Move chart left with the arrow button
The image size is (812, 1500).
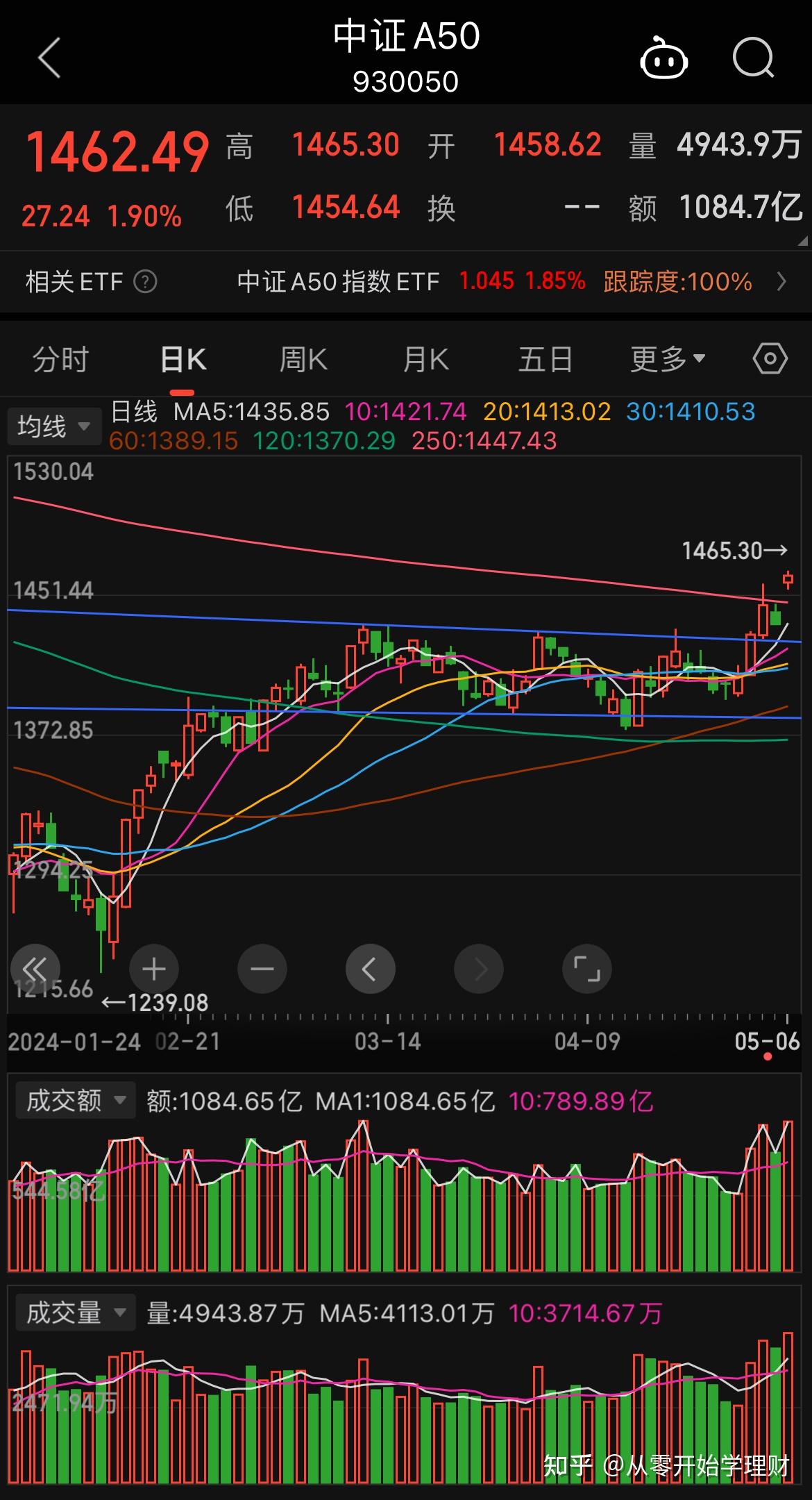click(370, 969)
